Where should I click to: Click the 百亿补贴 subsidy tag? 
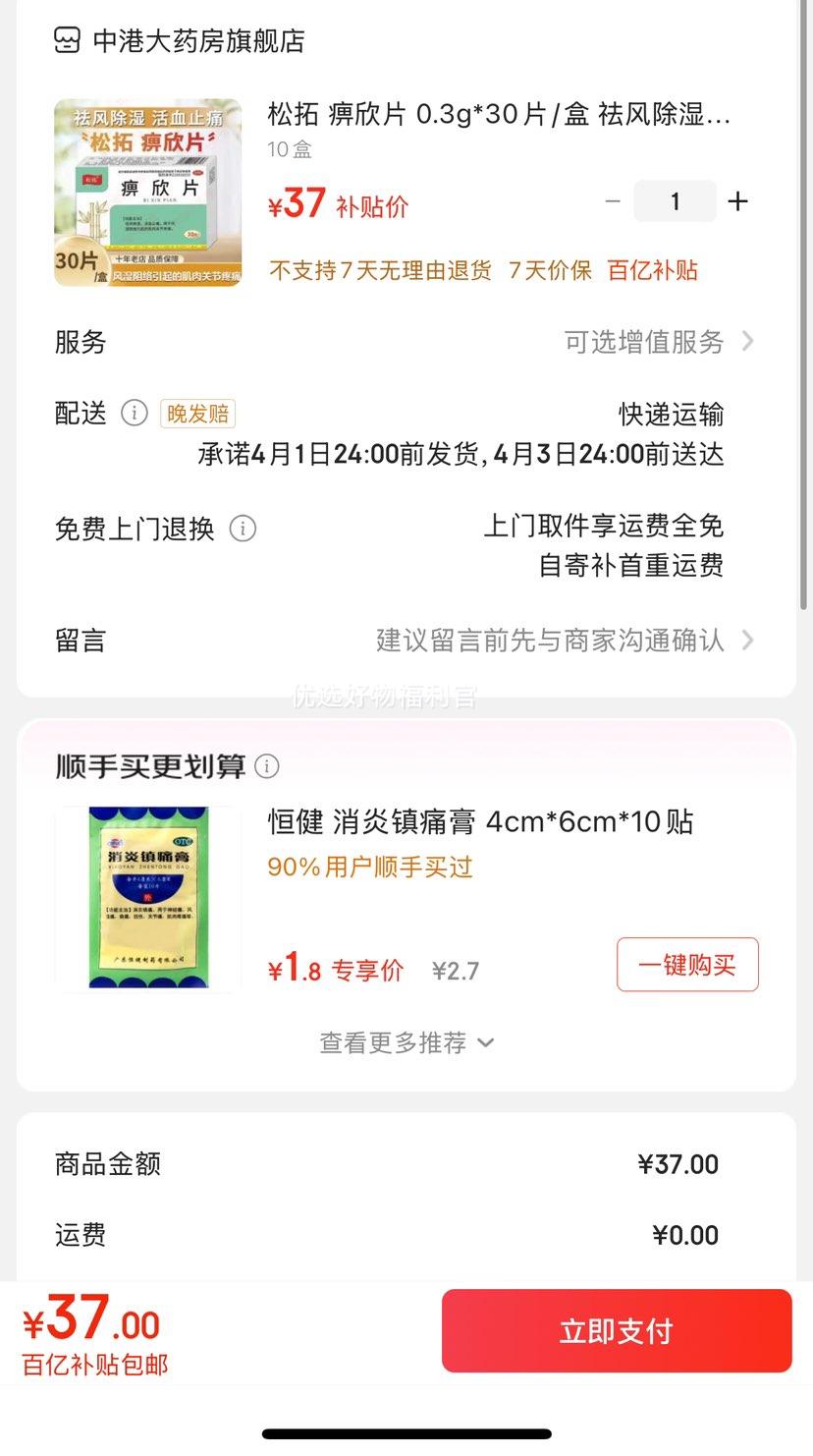651,269
